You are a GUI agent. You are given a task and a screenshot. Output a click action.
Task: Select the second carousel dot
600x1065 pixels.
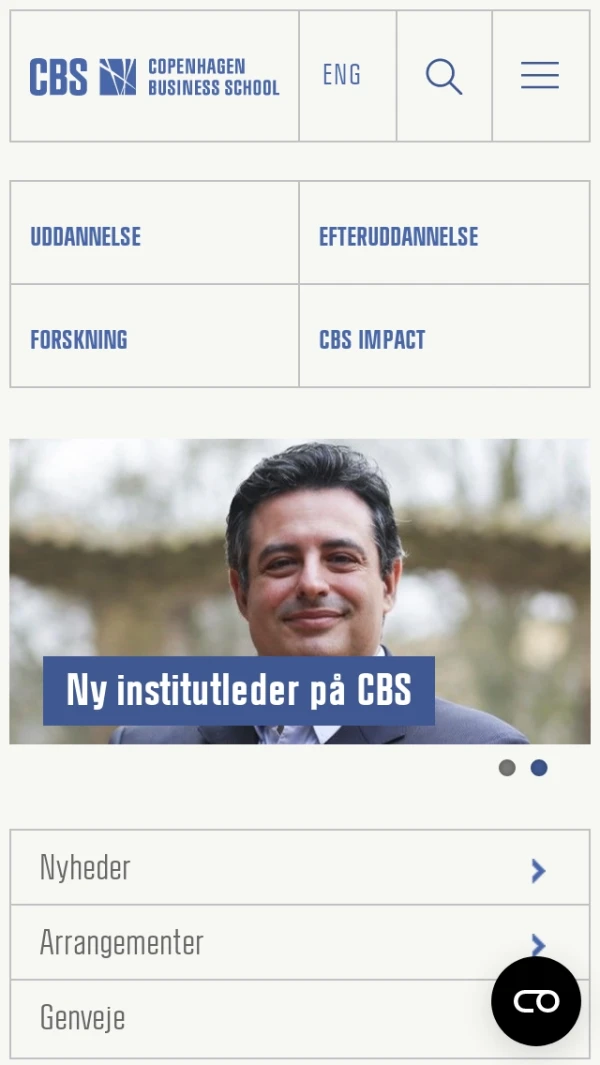[539, 768]
